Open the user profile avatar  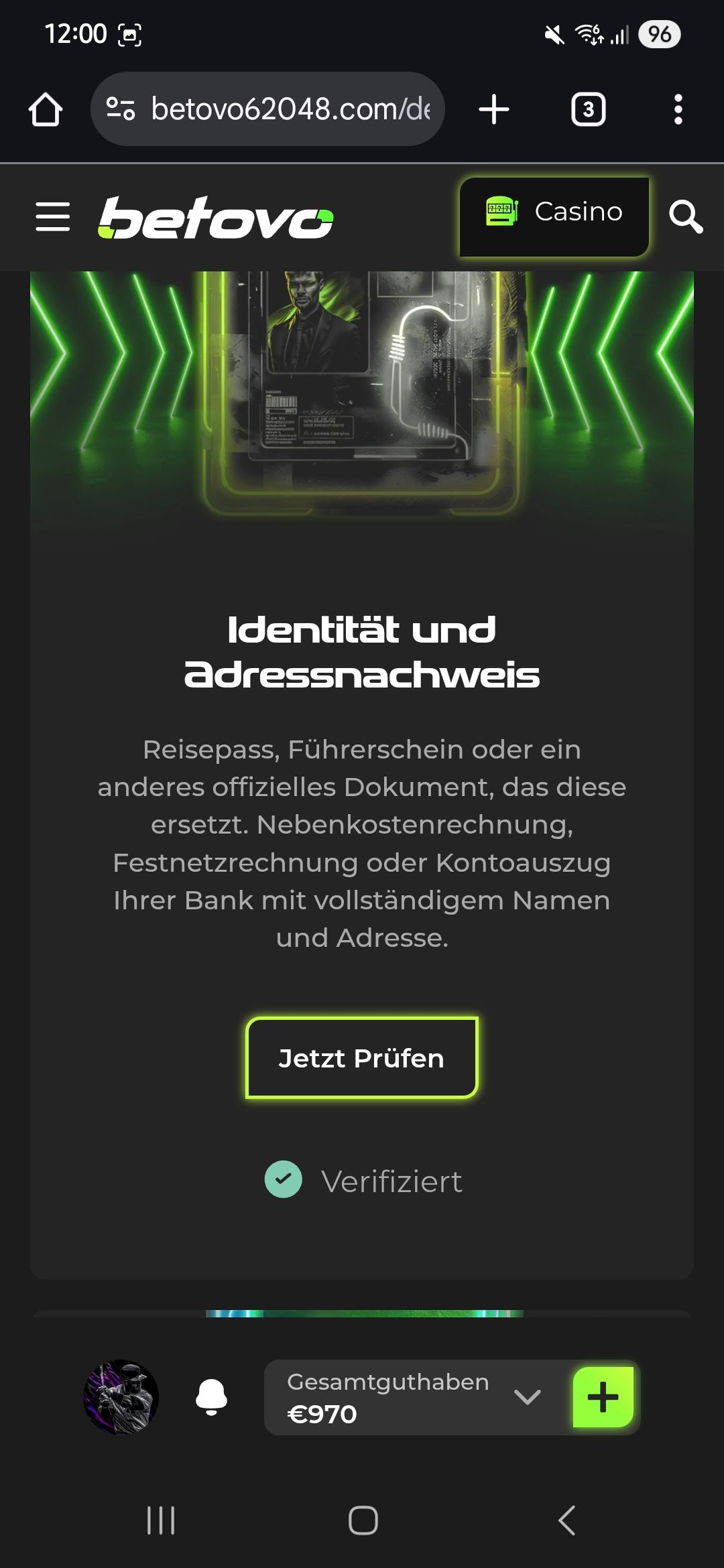(x=121, y=1397)
